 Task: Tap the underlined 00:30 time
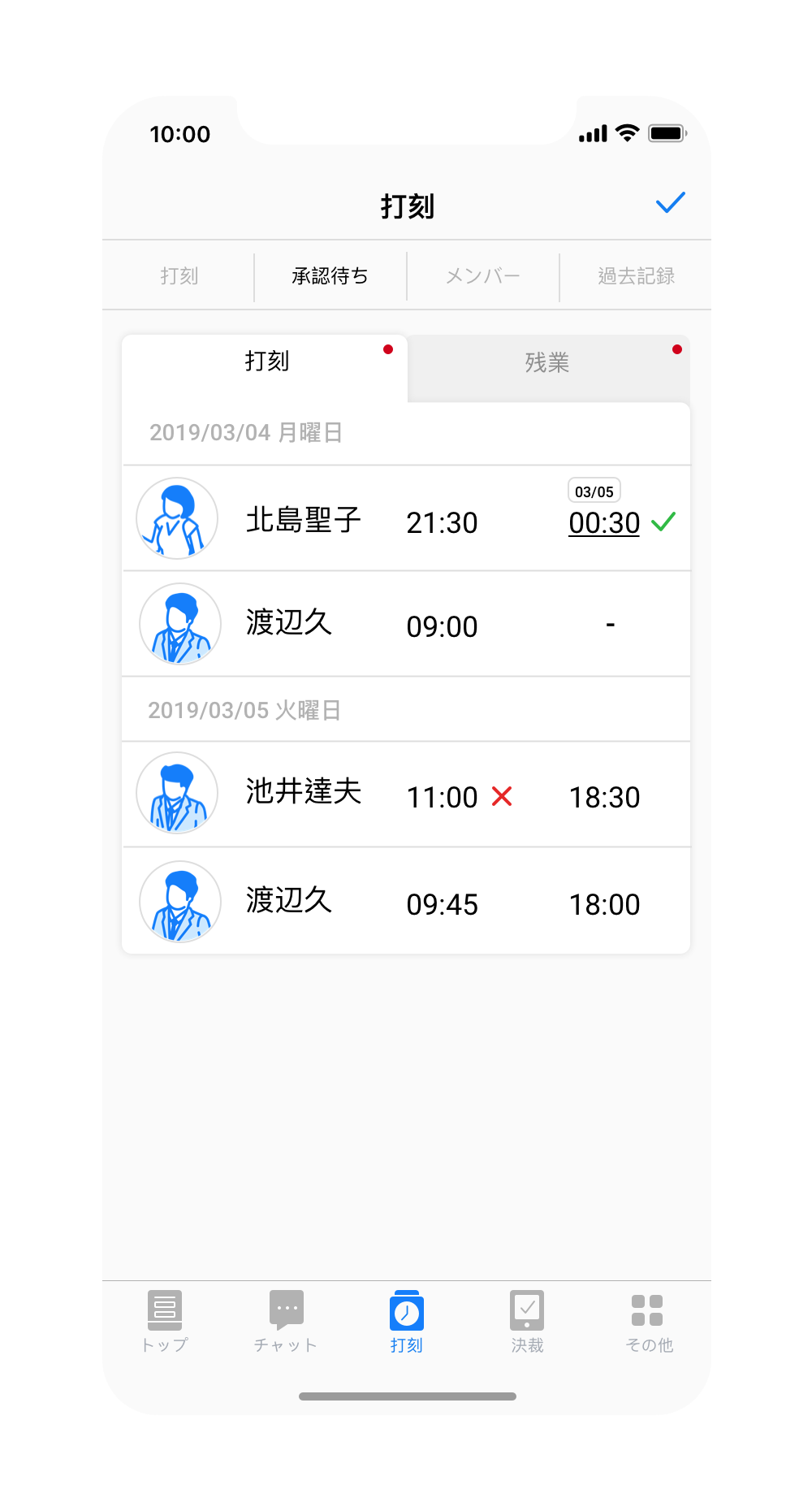pyautogui.click(x=604, y=523)
